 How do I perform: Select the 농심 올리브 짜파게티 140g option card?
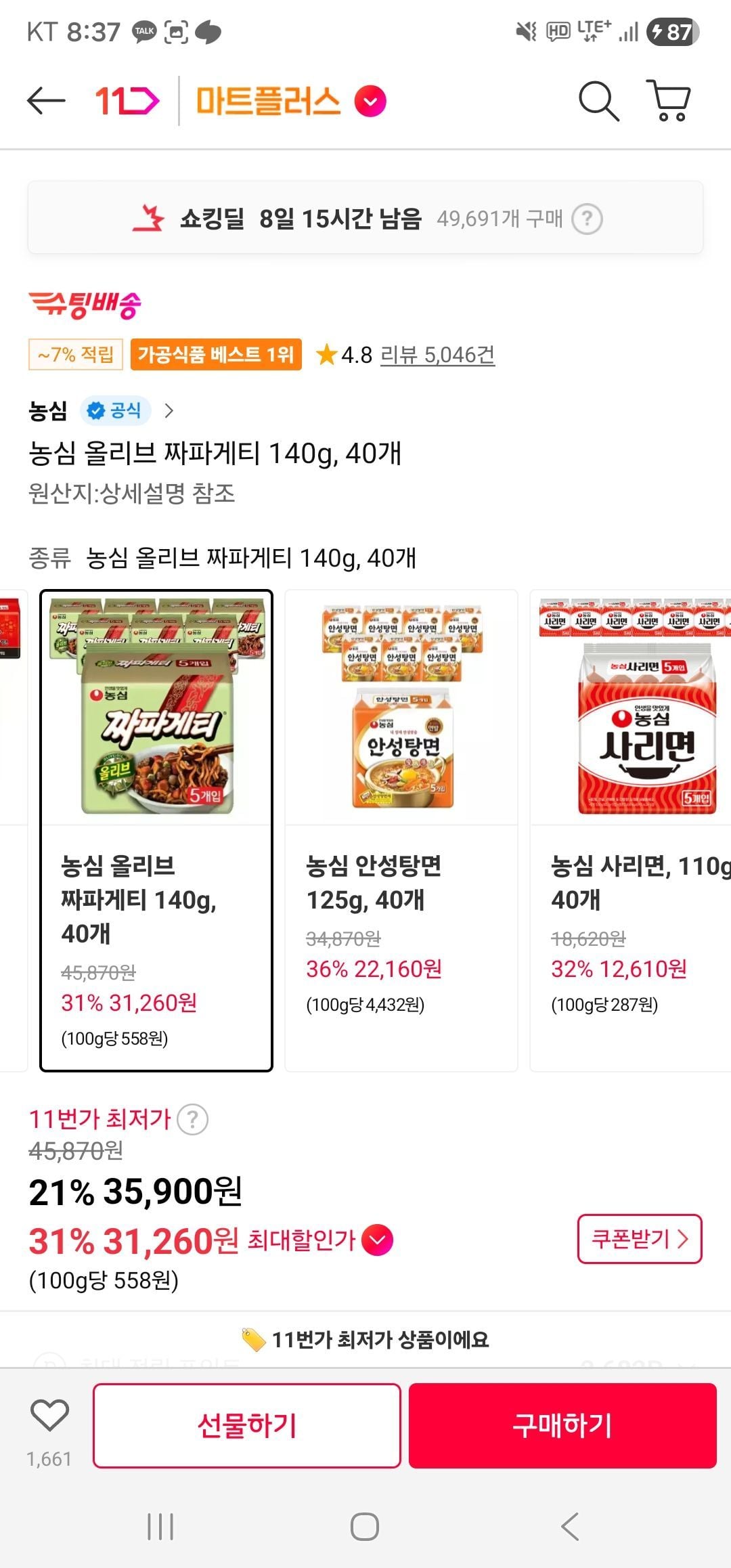click(x=156, y=830)
